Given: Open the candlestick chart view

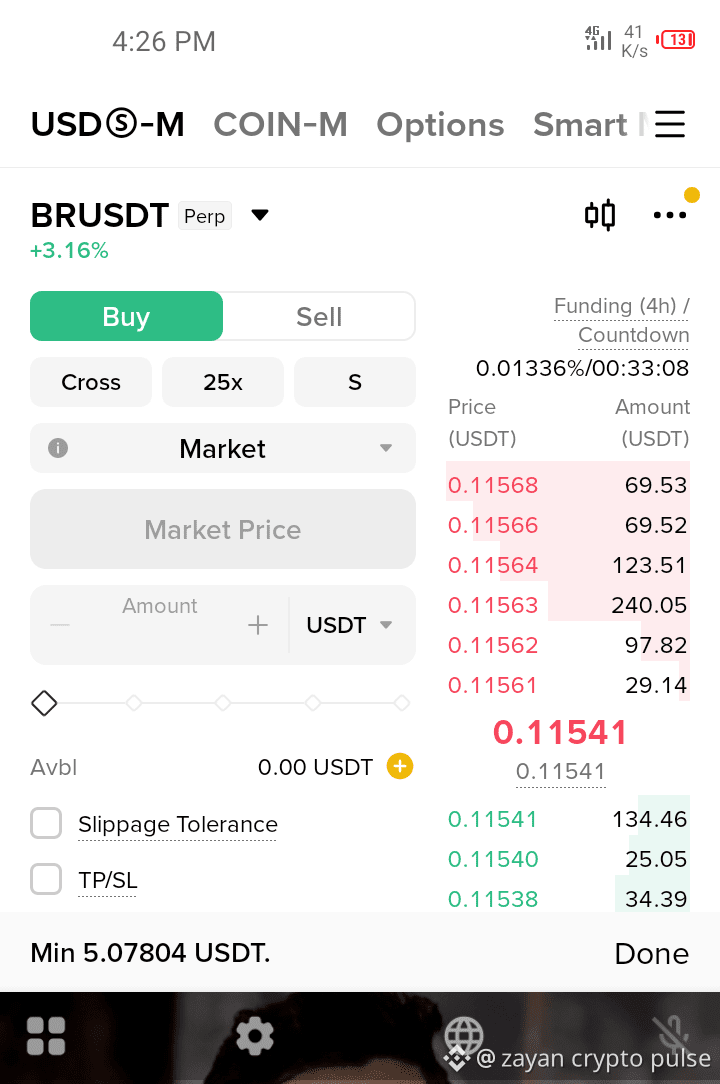Looking at the screenshot, I should [600, 215].
